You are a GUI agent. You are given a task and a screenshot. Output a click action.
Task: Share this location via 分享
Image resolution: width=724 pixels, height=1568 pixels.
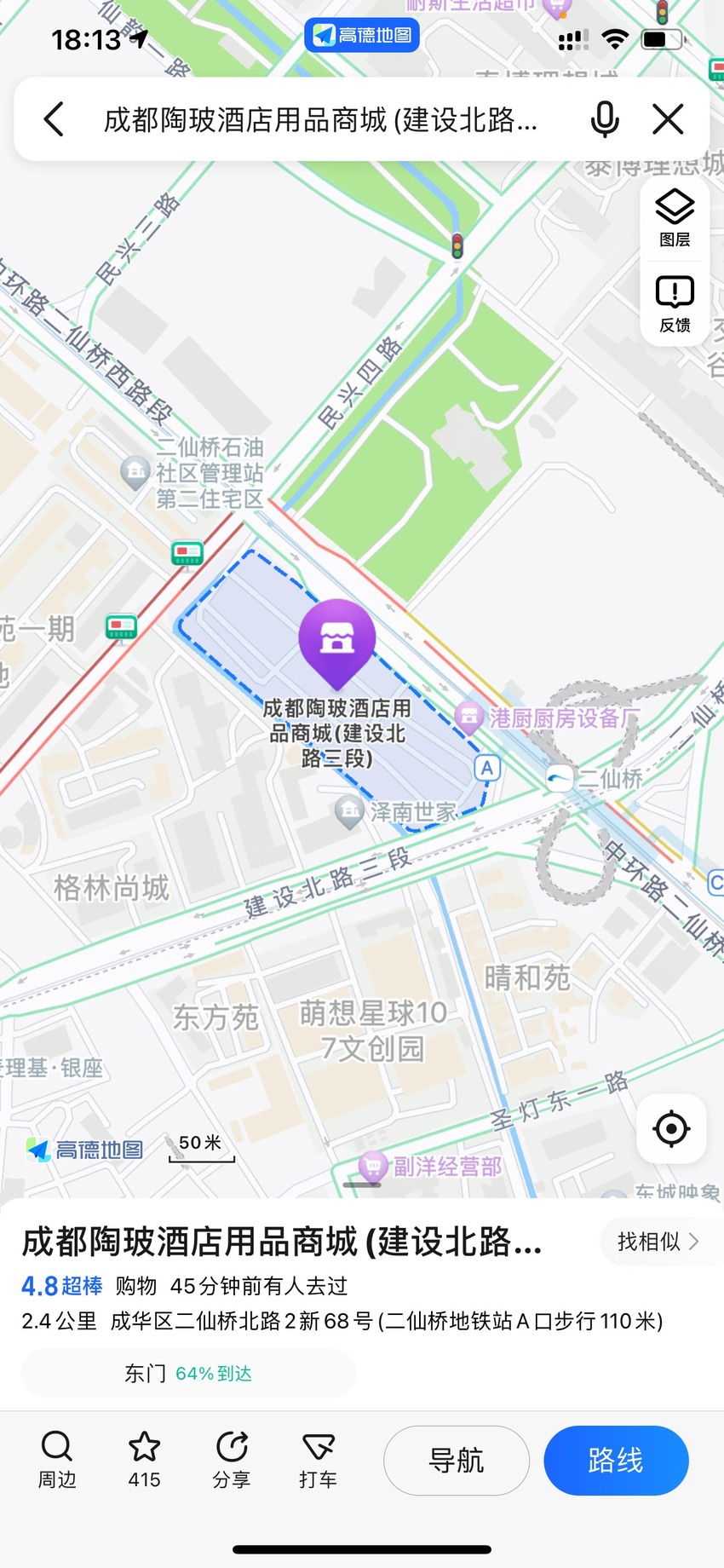pos(232,1460)
